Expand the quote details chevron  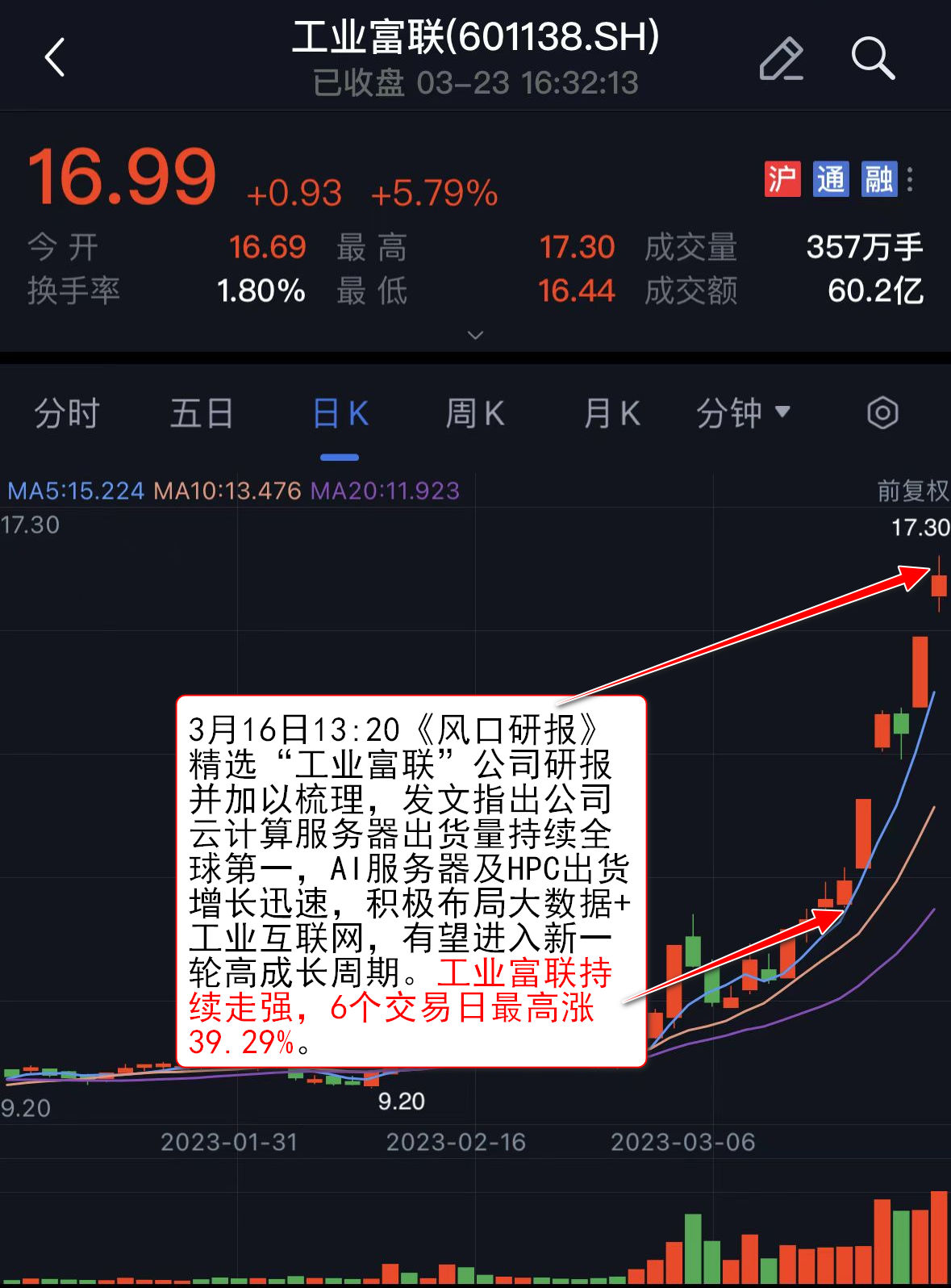click(x=476, y=335)
